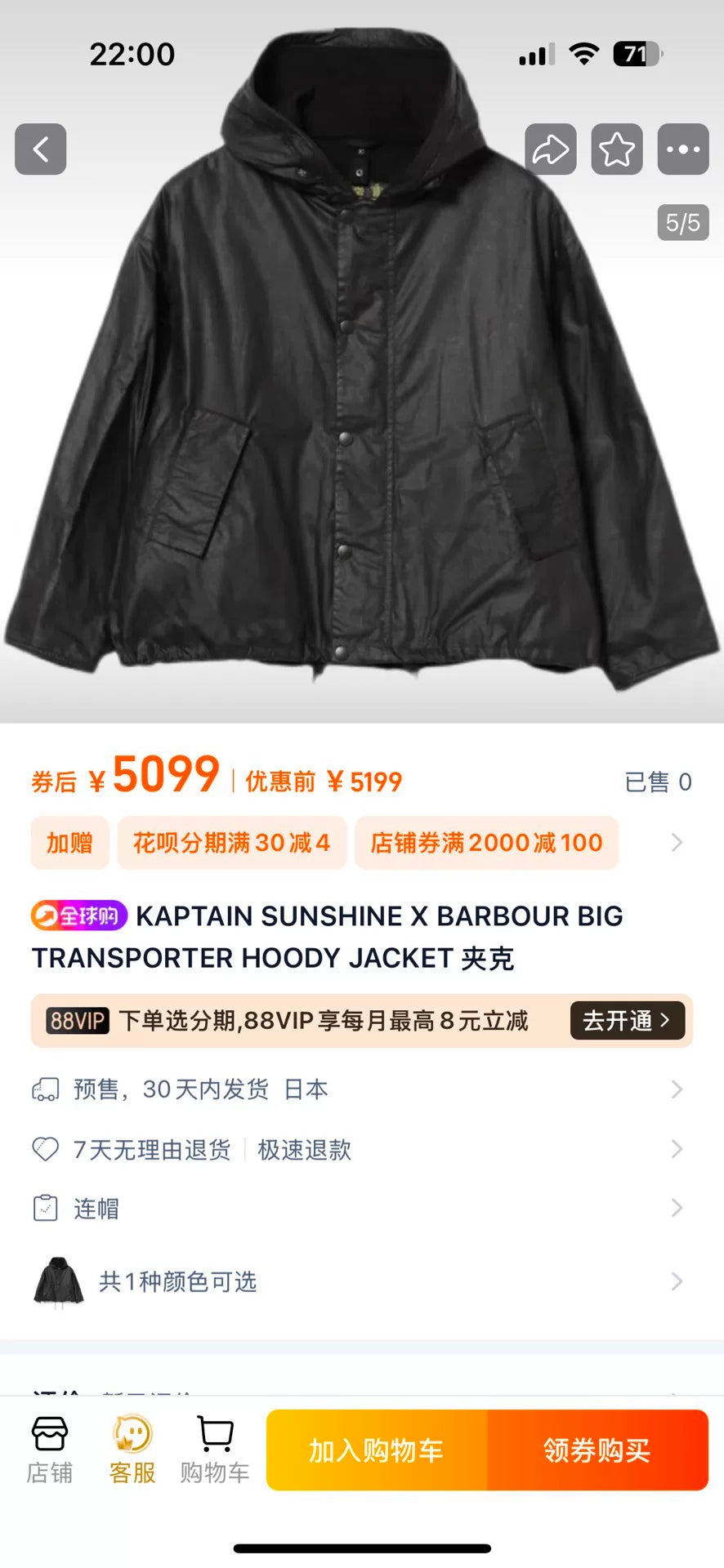This screenshot has width=724, height=1568.
Task: Expand the 预售 delivery info row
Action: pos(677,1089)
